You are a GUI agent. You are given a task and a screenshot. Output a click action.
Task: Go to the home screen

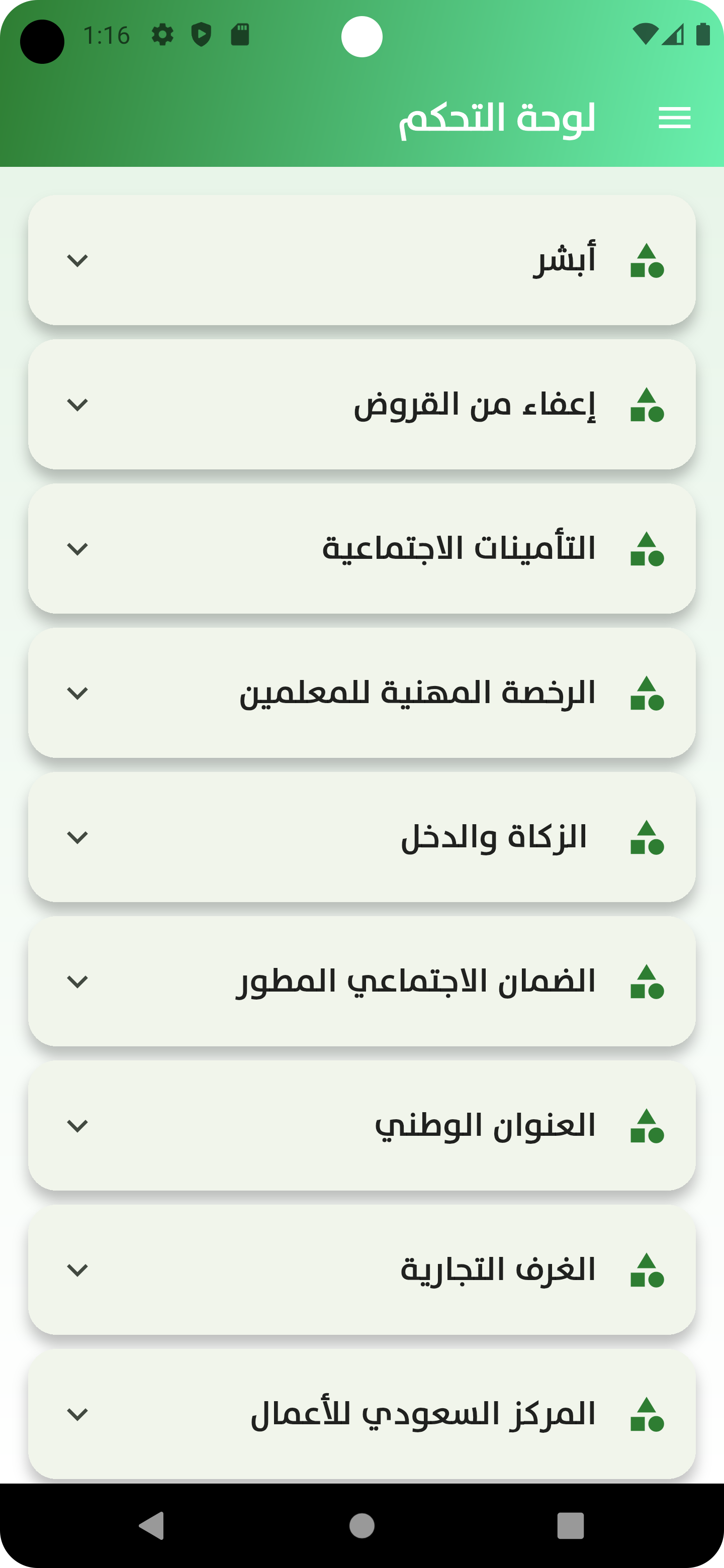361,1525
